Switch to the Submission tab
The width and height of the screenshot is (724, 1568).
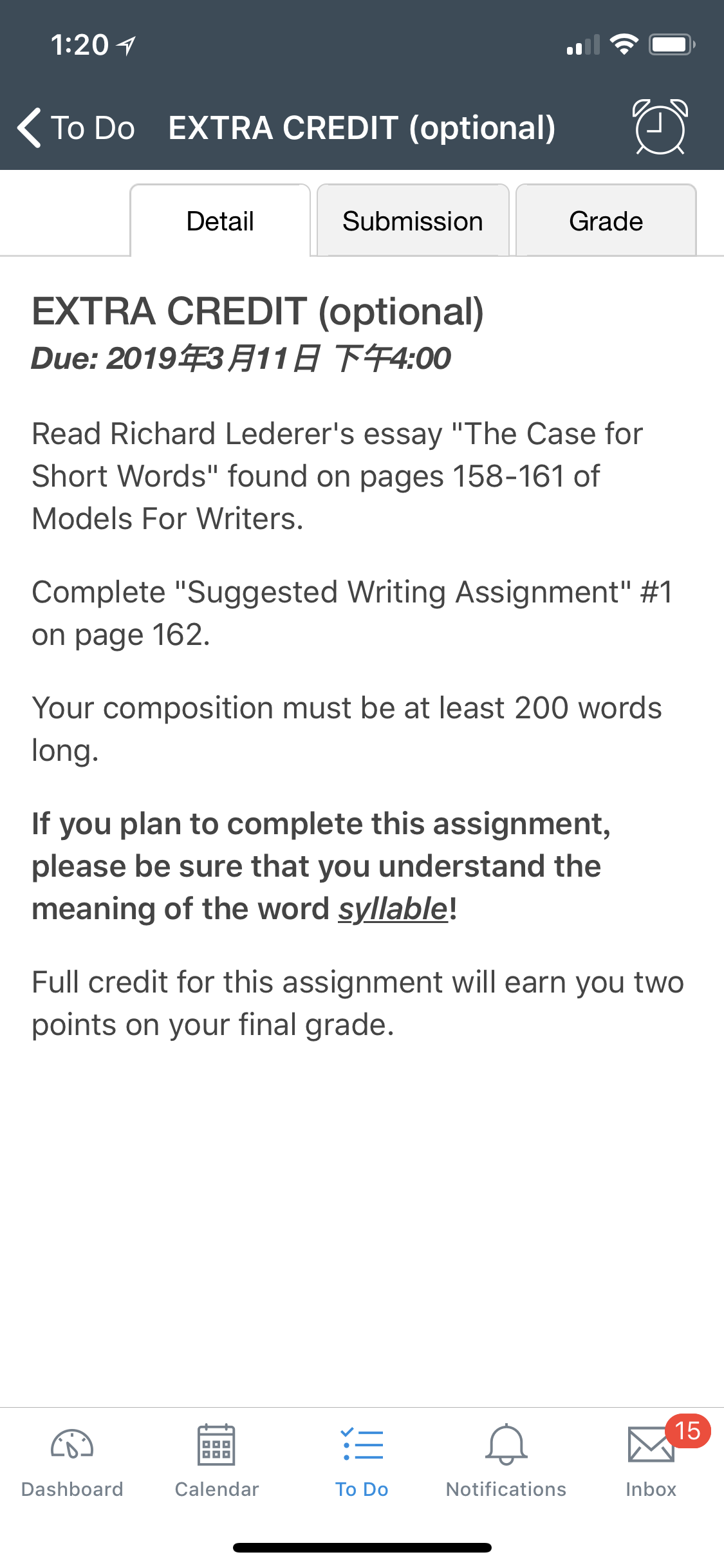pyautogui.click(x=413, y=221)
